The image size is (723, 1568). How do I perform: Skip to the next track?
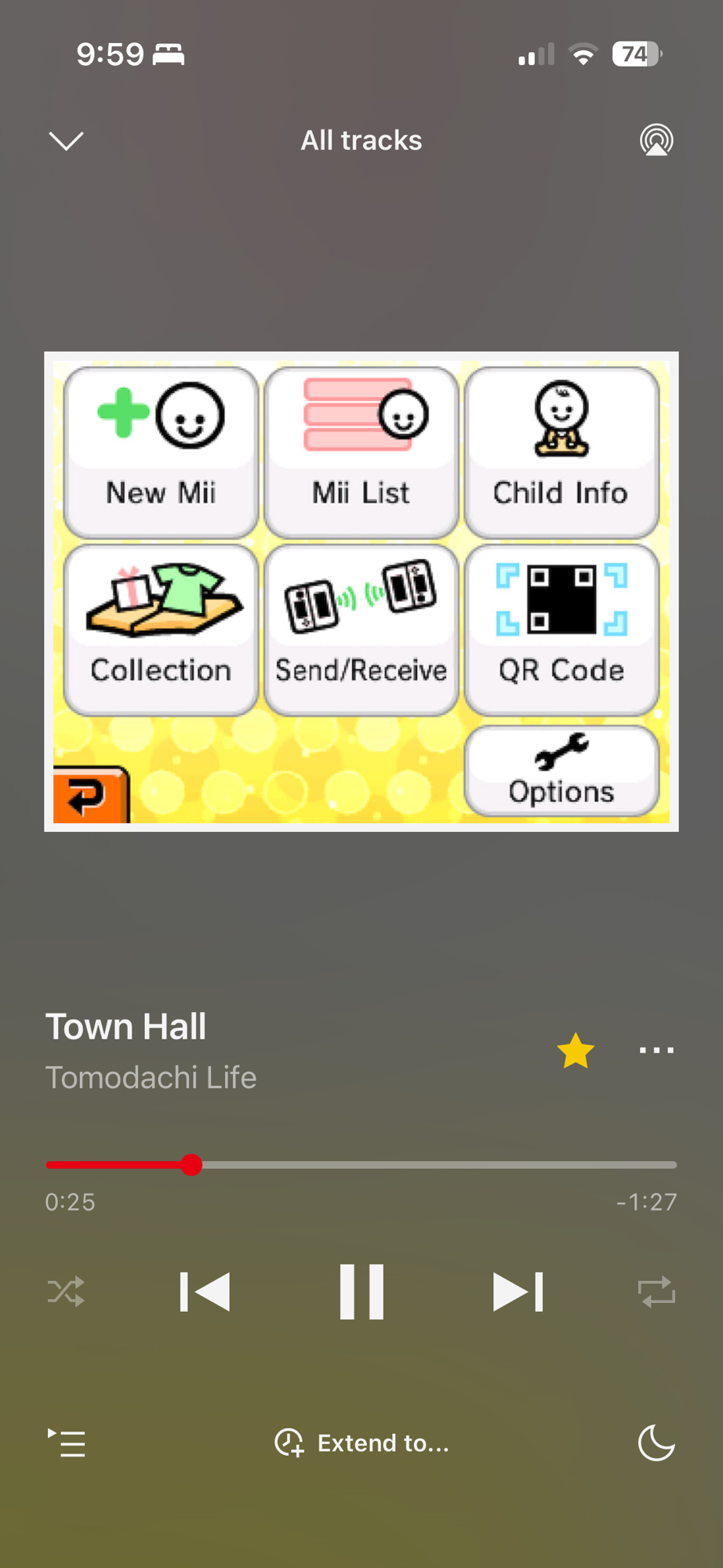518,1291
